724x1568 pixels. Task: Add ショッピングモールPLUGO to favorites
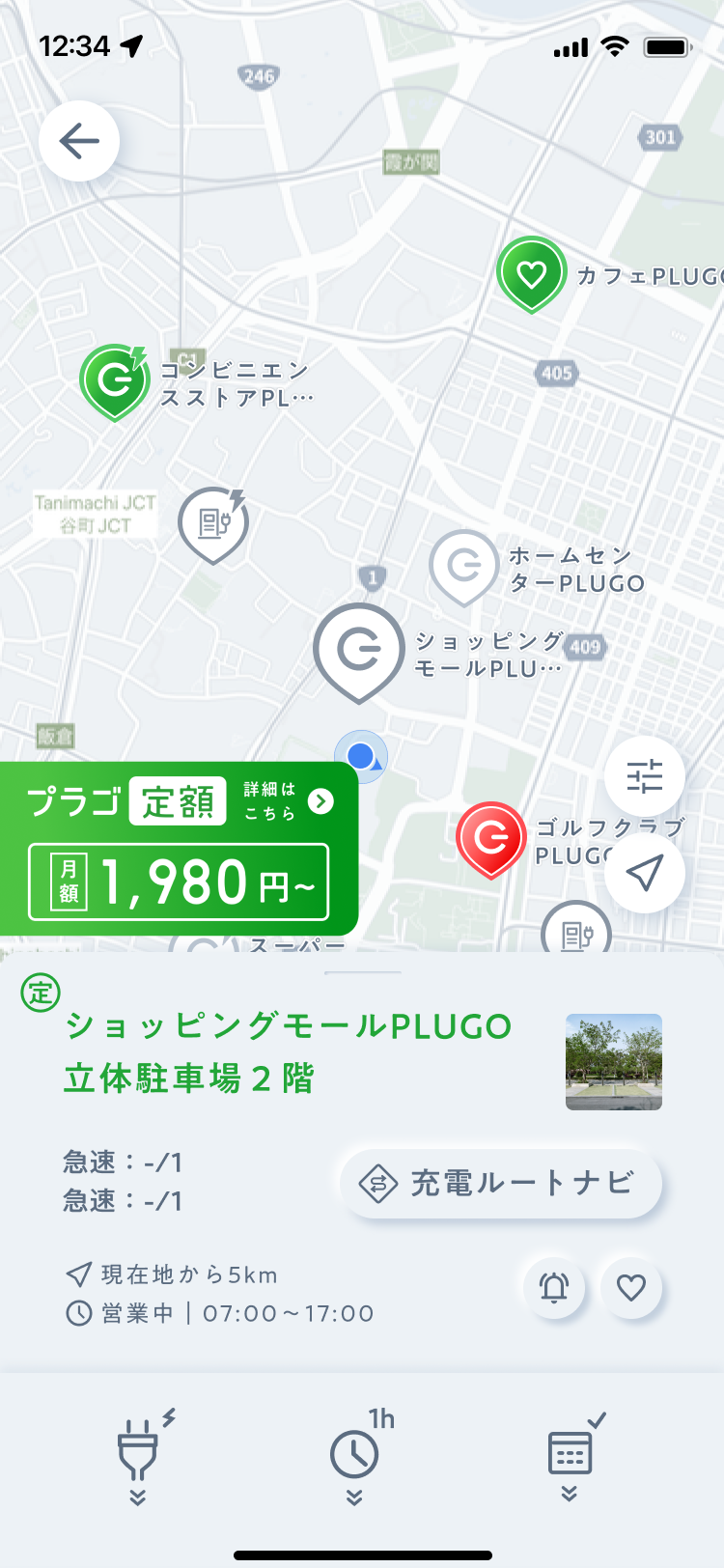tap(631, 1287)
